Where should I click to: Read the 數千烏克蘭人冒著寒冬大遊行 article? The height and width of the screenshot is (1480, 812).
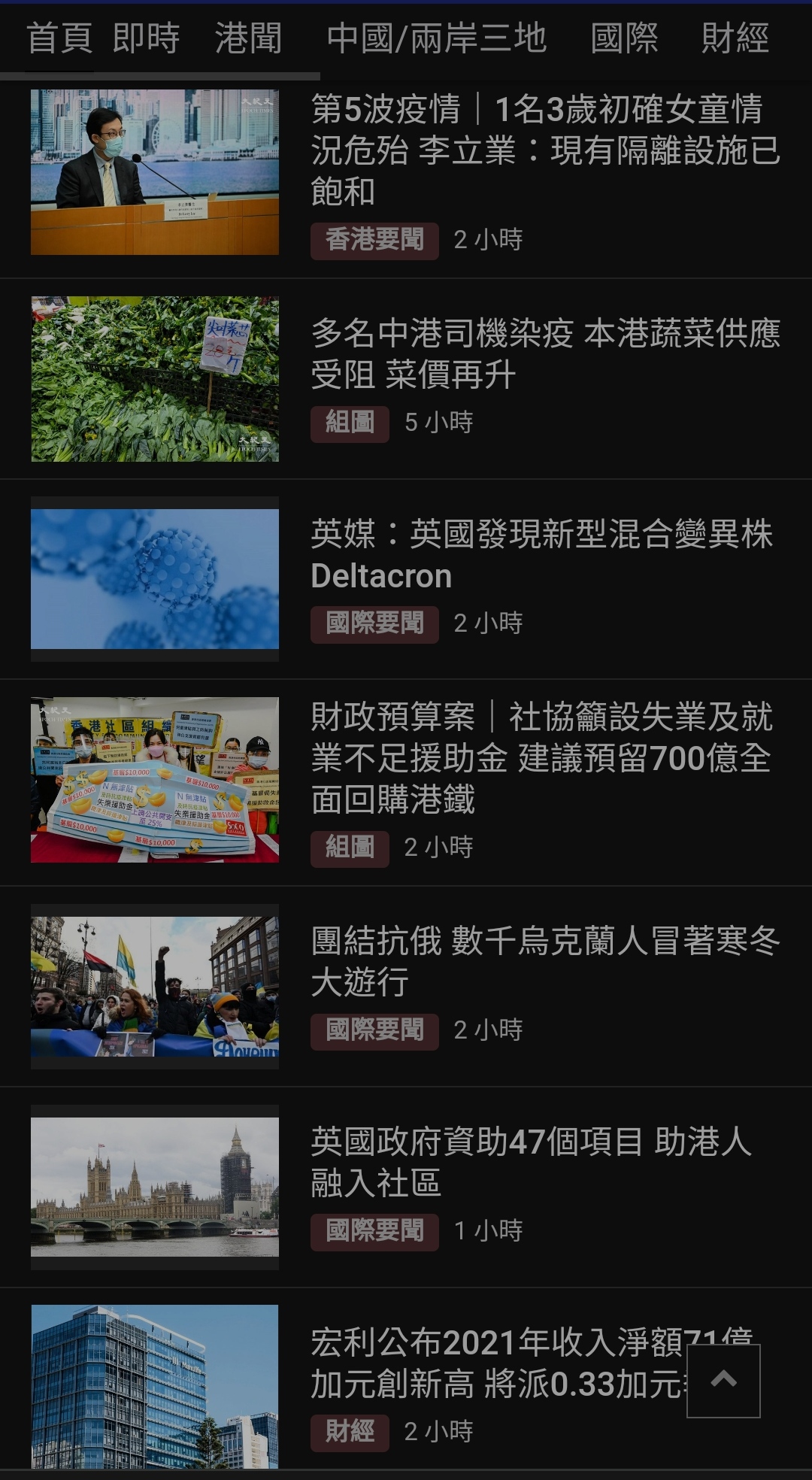point(545,960)
